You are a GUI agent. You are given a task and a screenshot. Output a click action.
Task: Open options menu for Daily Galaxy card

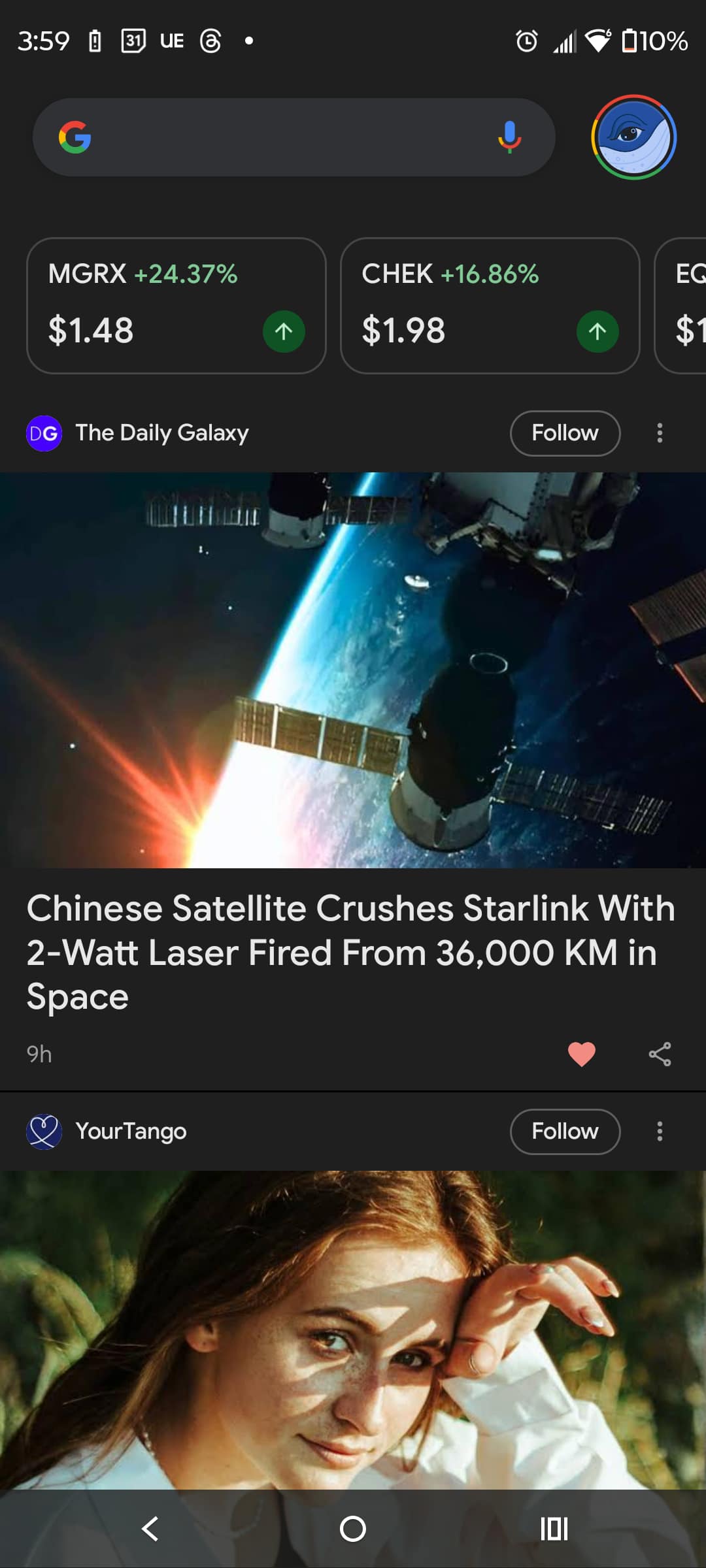[x=660, y=433]
